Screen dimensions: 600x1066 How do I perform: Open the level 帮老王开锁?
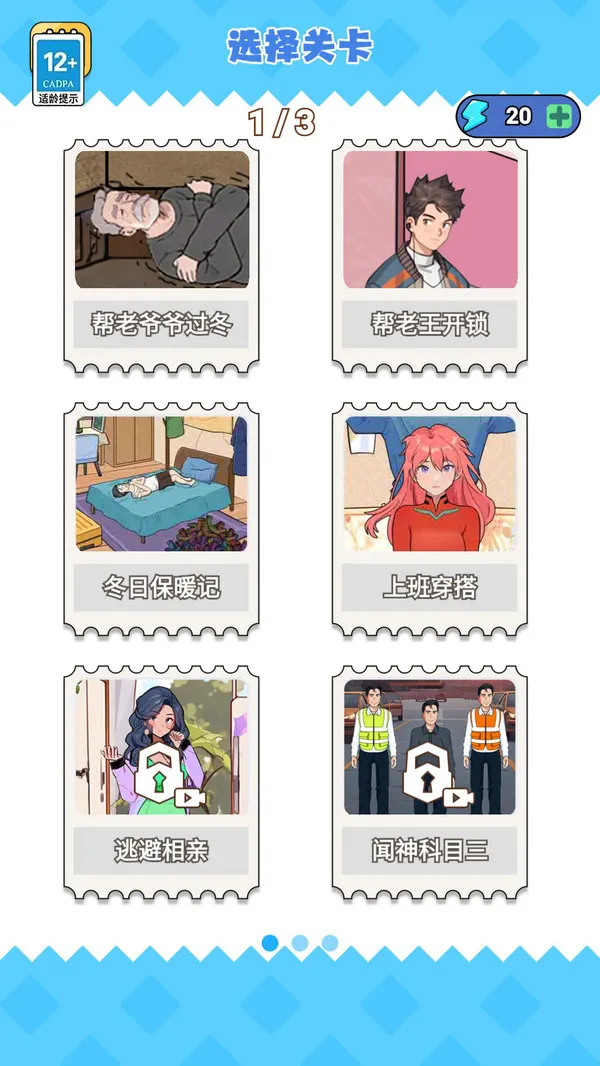coord(429,256)
